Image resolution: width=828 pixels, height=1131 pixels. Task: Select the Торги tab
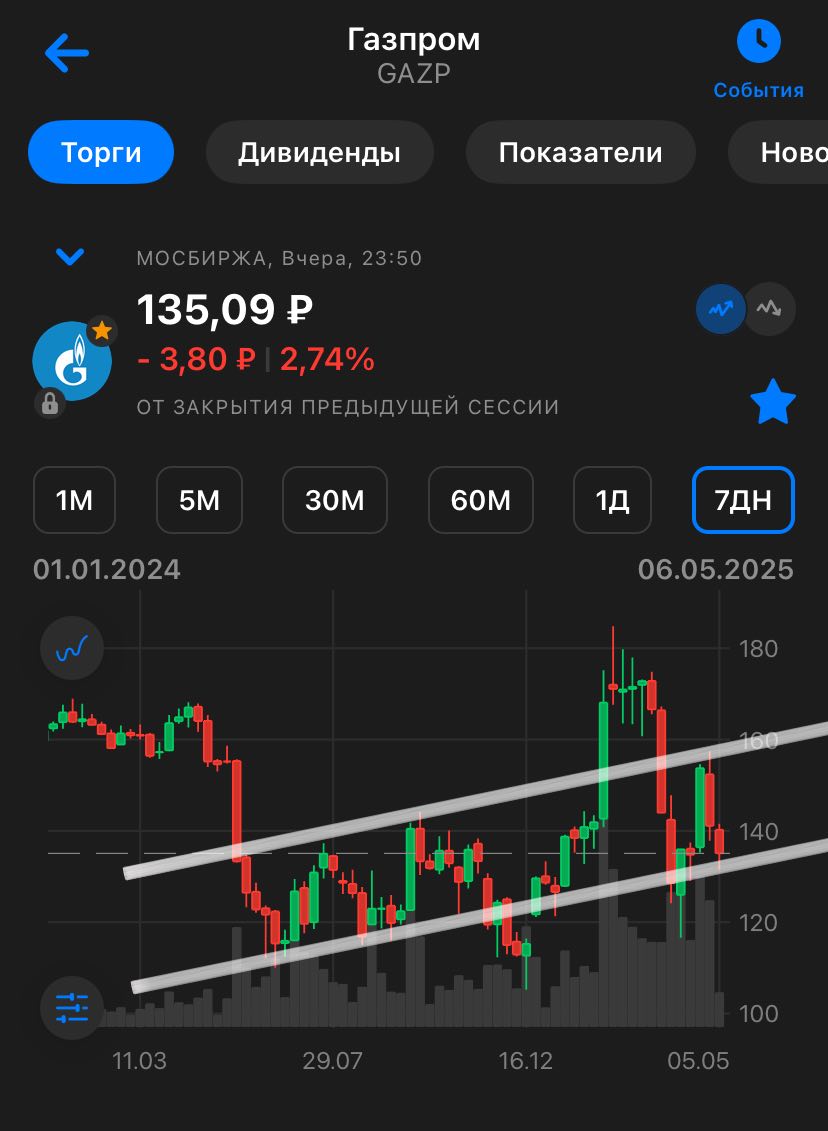point(101,153)
